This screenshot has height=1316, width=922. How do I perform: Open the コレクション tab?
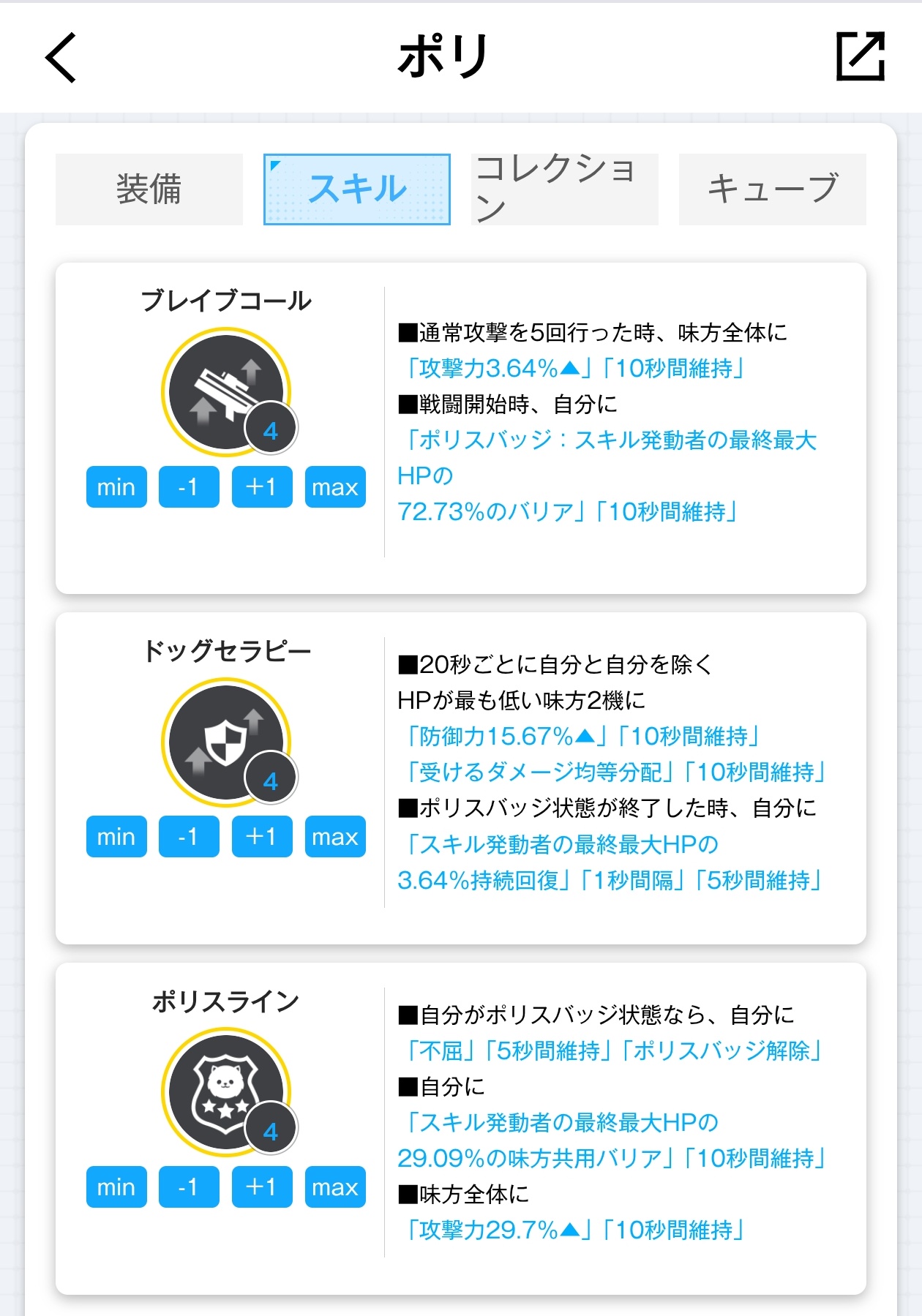click(564, 189)
